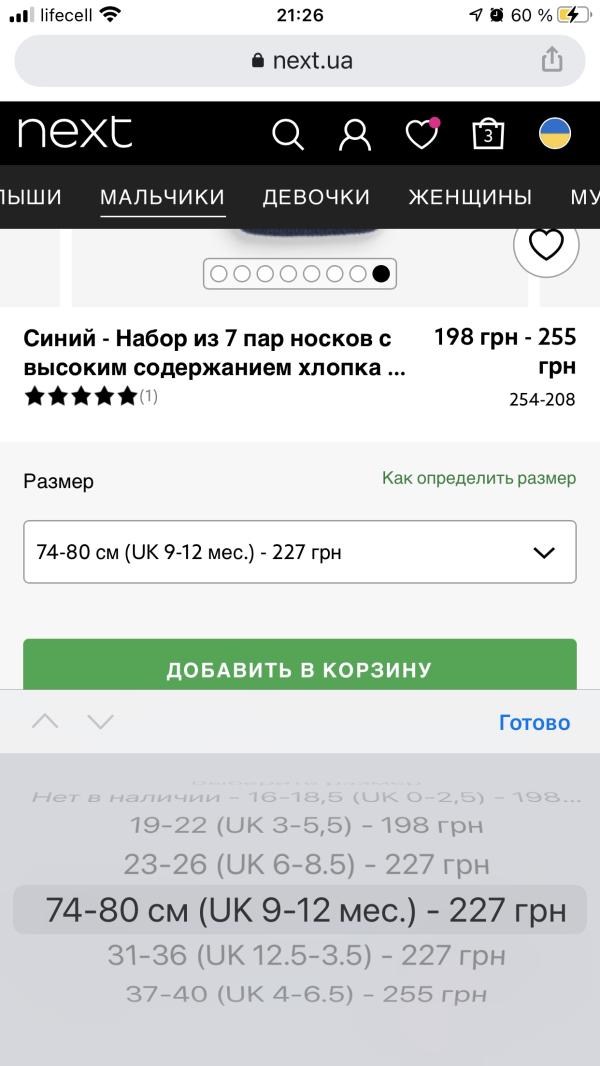Select size 37-40 (UK 4-6.5) in picker
This screenshot has width=600, height=1066.
[306, 995]
